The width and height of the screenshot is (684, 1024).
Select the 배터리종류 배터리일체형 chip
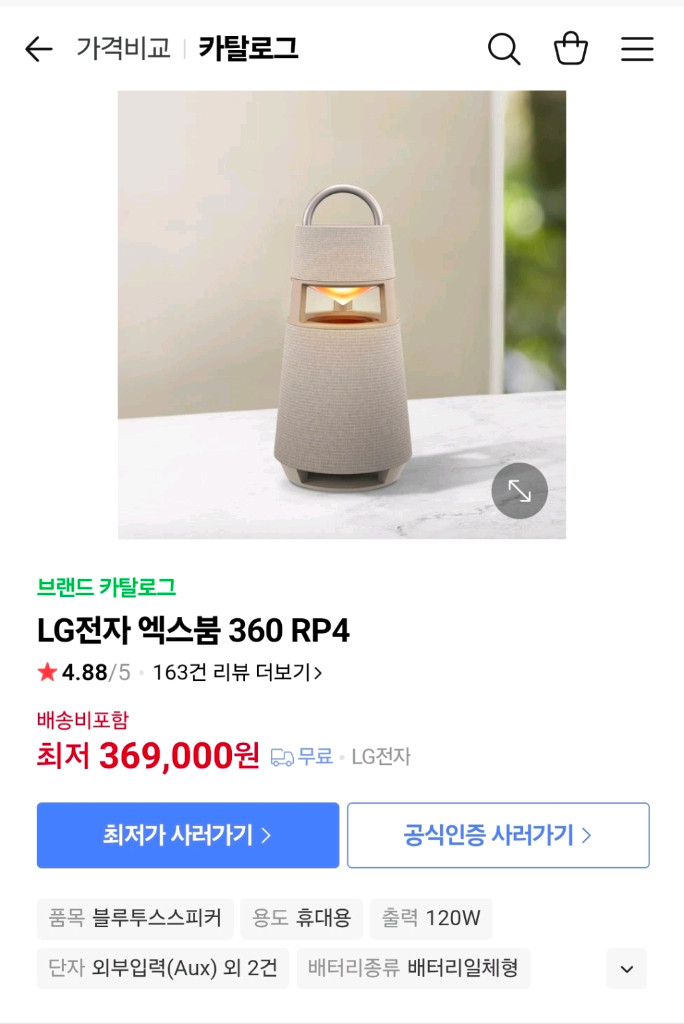point(413,968)
